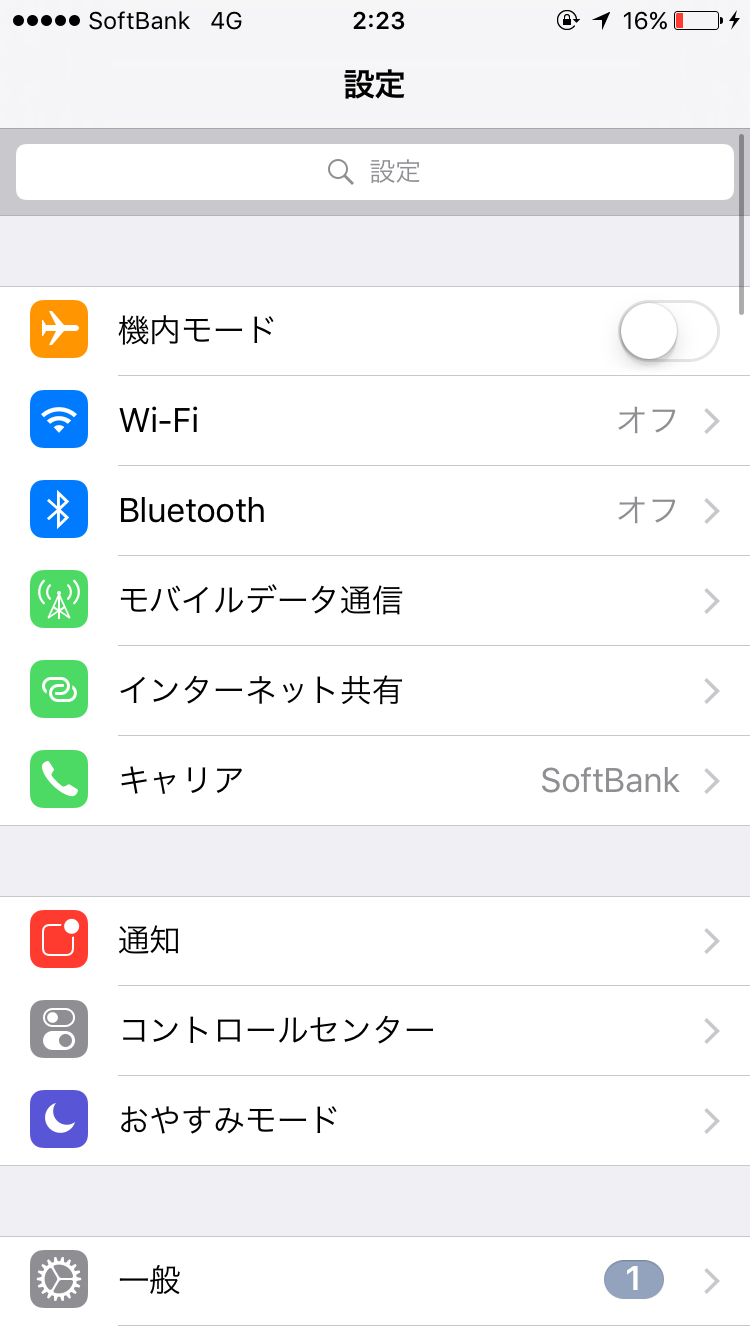Open the Bluetooth settings row

375,511
